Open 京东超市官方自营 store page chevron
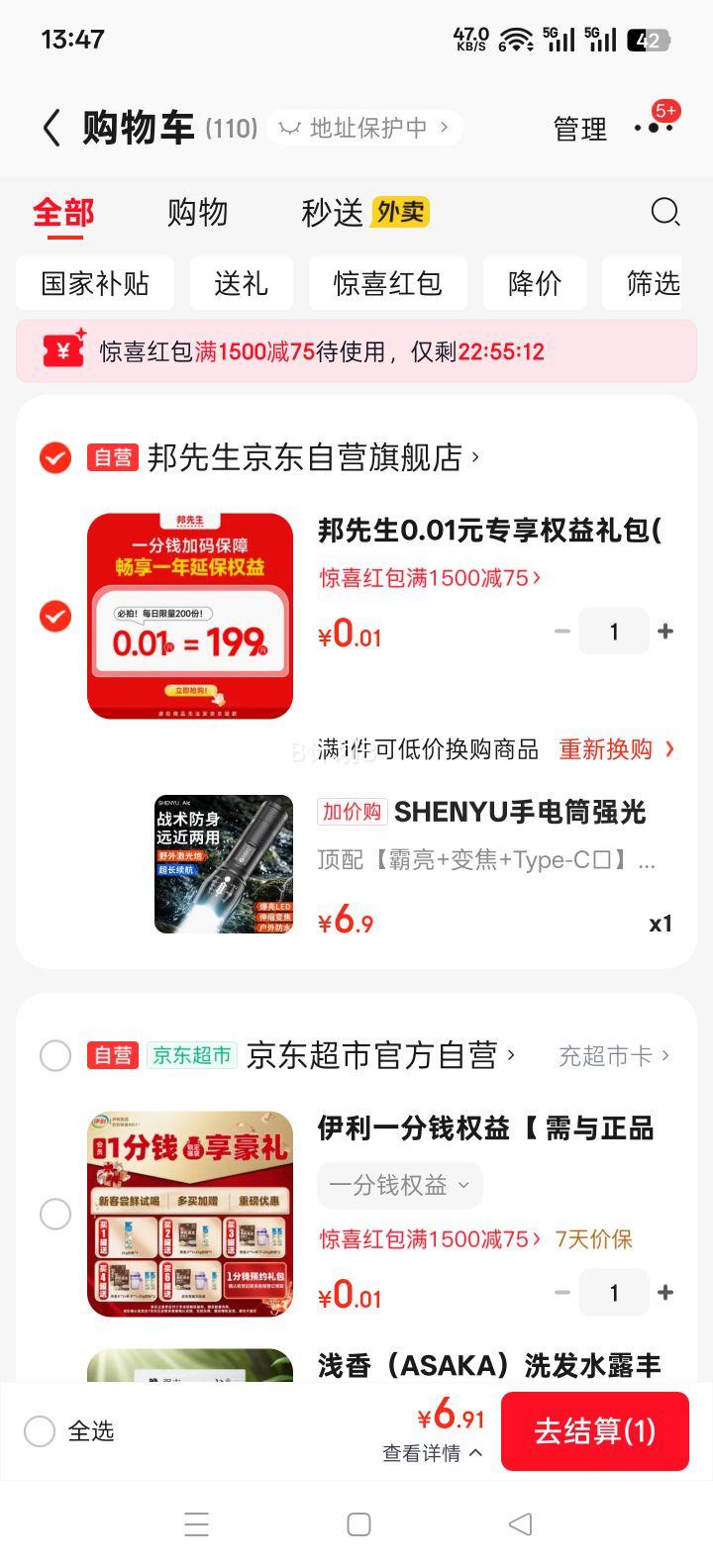 tap(513, 1055)
